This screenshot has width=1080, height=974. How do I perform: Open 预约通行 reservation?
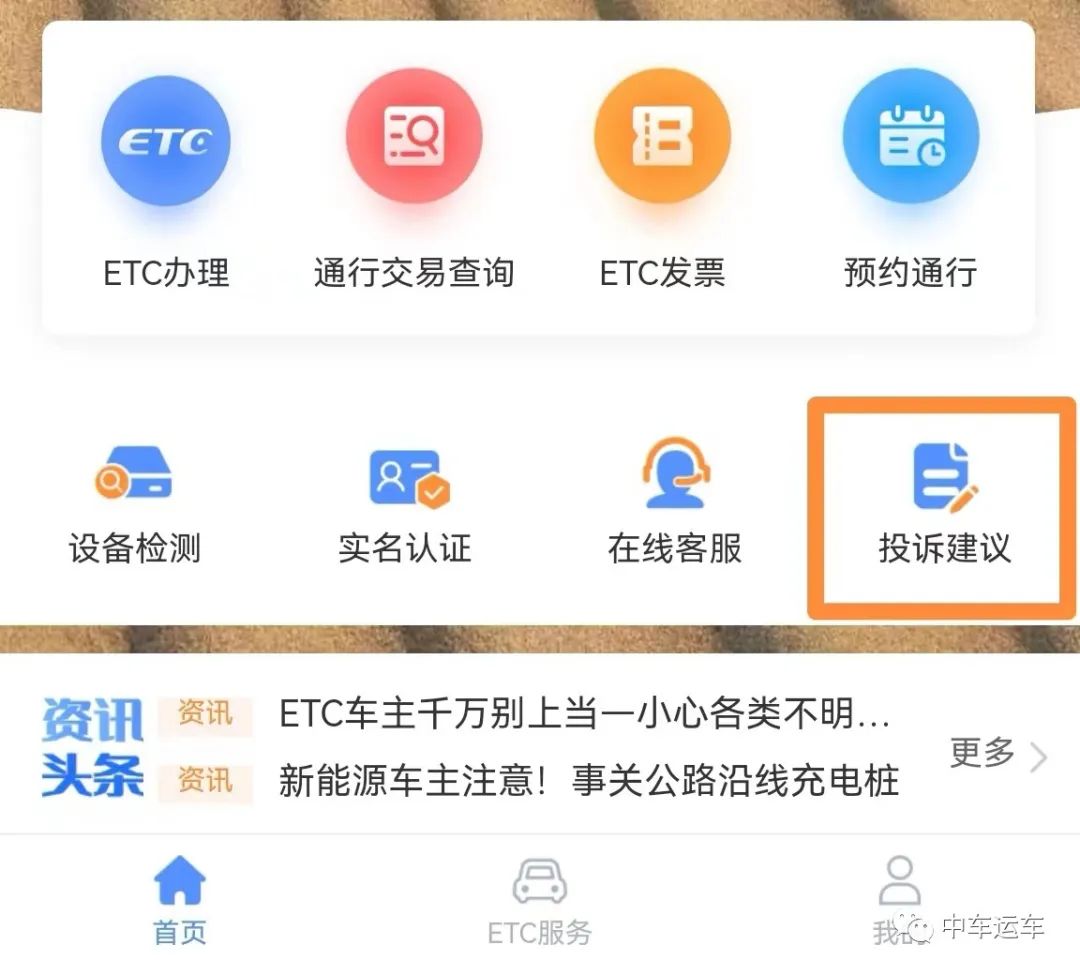(x=910, y=180)
